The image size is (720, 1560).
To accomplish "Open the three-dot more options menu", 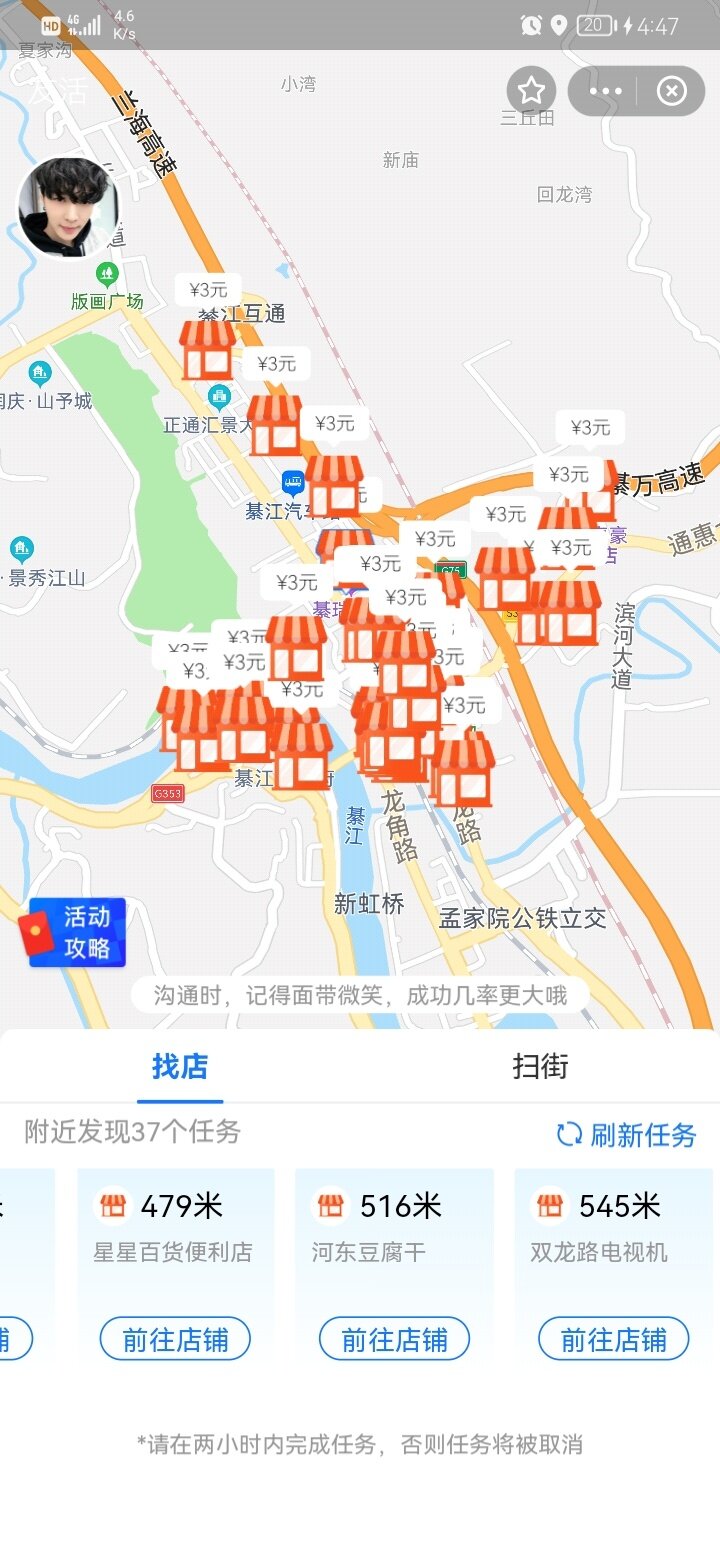I will point(606,91).
